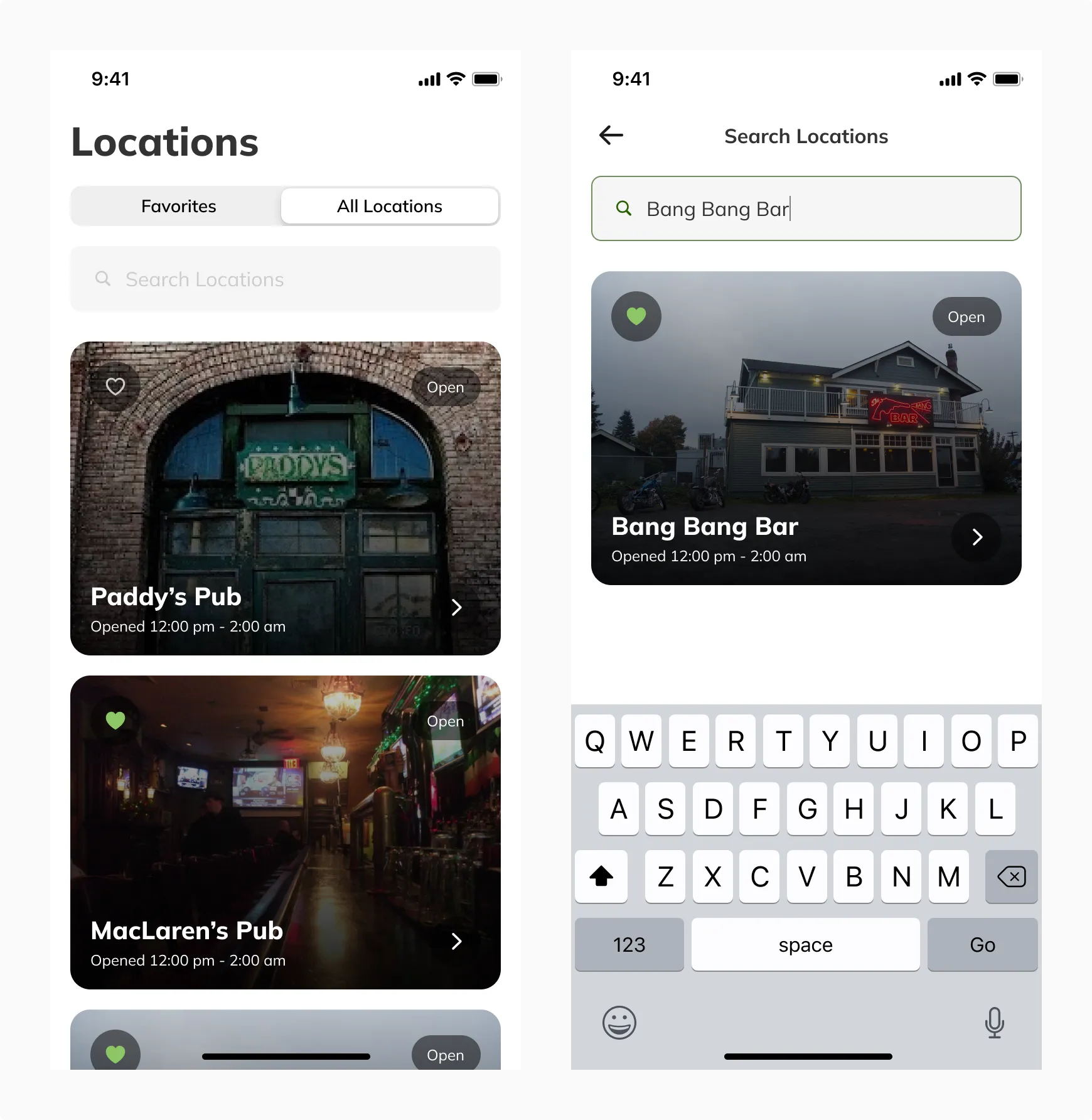Tap the keyboard microphone for dictation
The height and width of the screenshot is (1120, 1092).
[x=994, y=1023]
